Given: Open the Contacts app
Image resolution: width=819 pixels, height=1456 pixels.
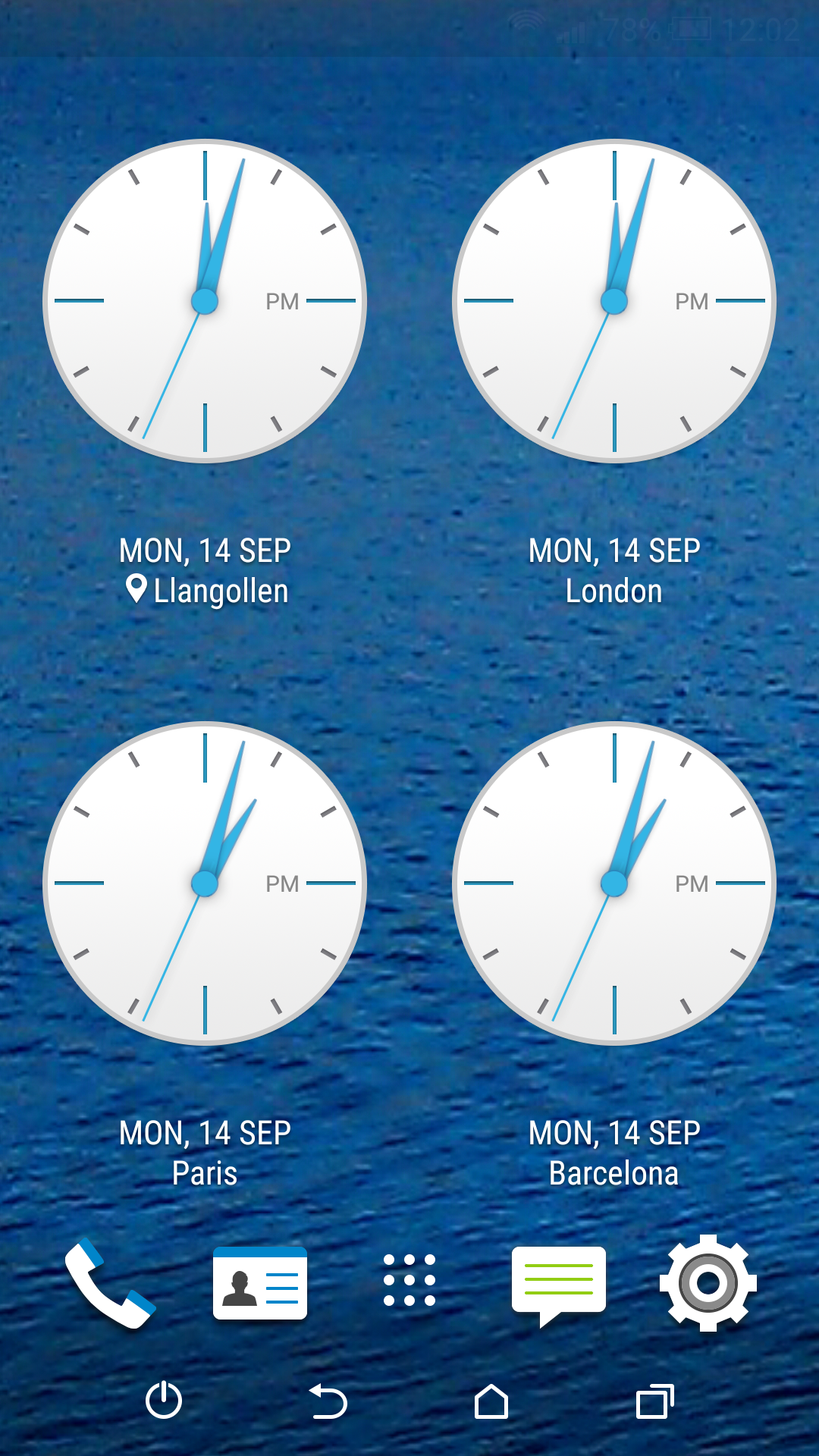Looking at the screenshot, I should [x=260, y=1283].
